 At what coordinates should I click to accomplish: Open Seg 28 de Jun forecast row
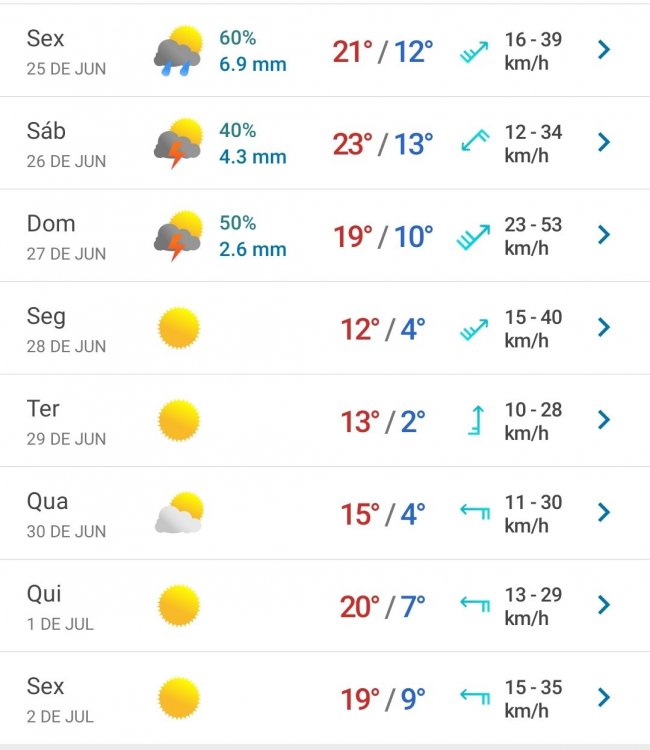tap(603, 327)
